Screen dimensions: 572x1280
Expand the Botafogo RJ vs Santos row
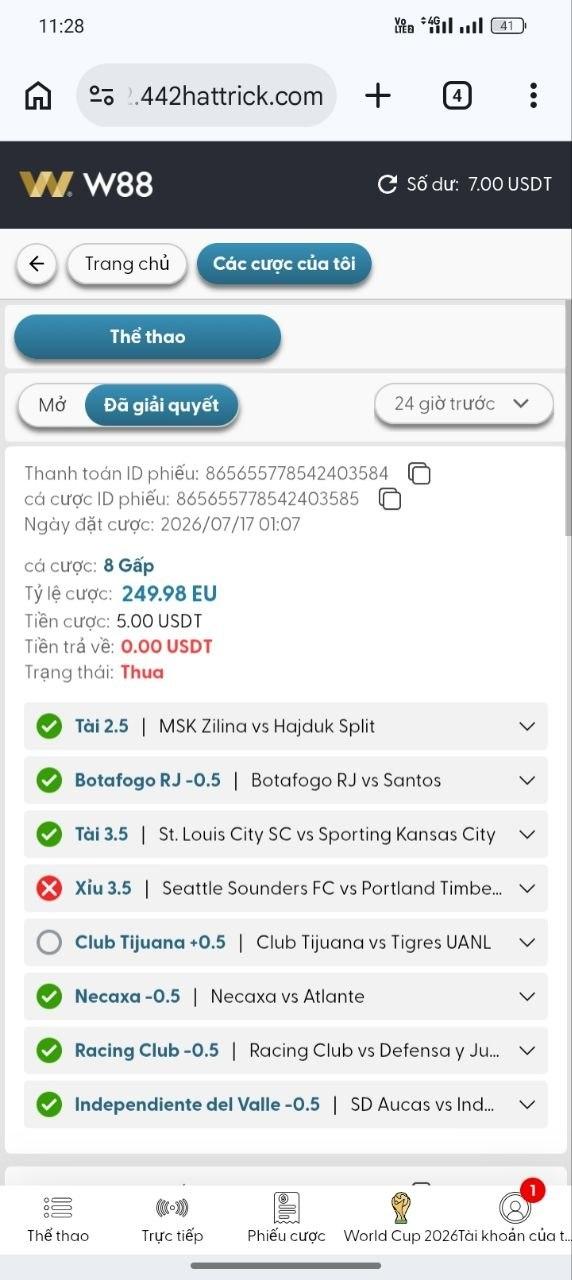click(286, 780)
